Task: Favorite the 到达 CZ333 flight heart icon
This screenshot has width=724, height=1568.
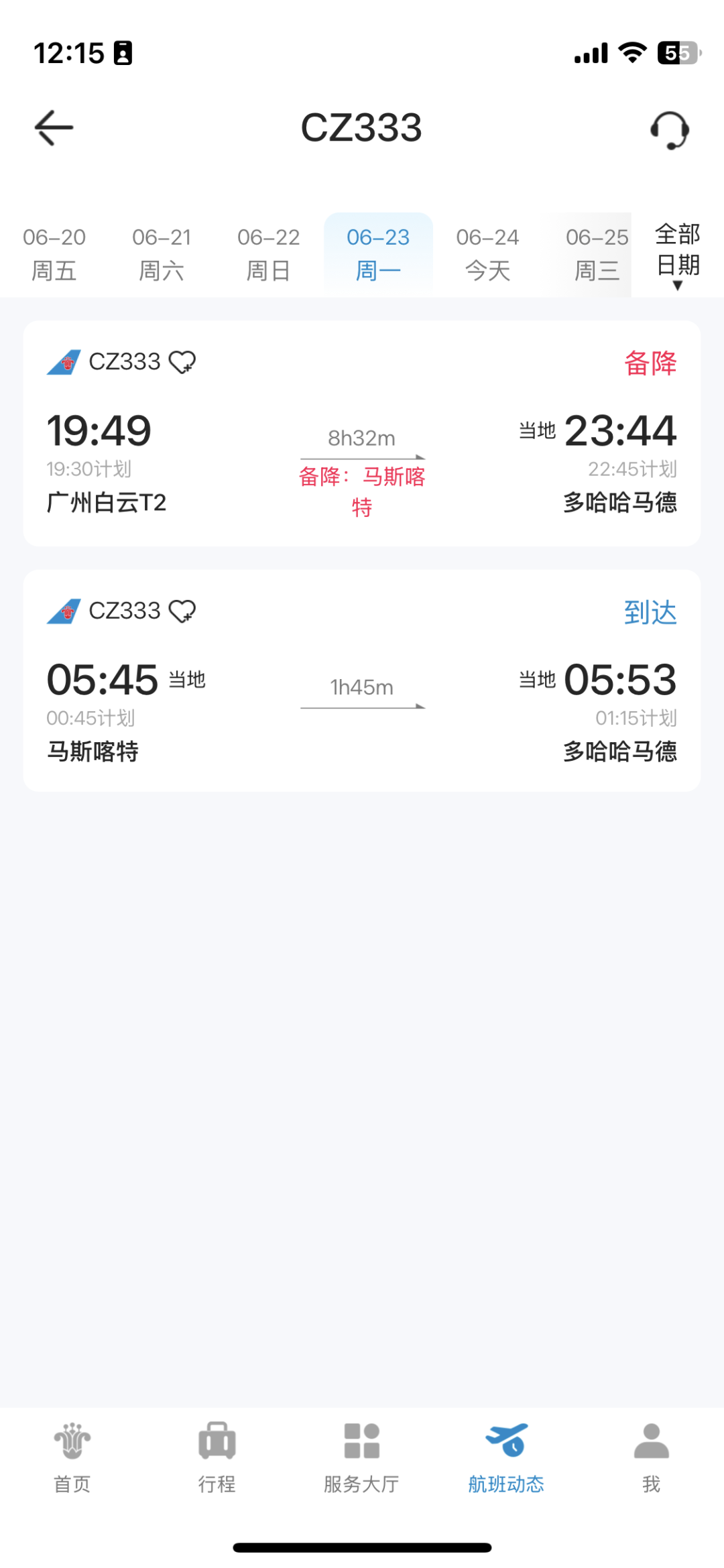Action: (182, 611)
